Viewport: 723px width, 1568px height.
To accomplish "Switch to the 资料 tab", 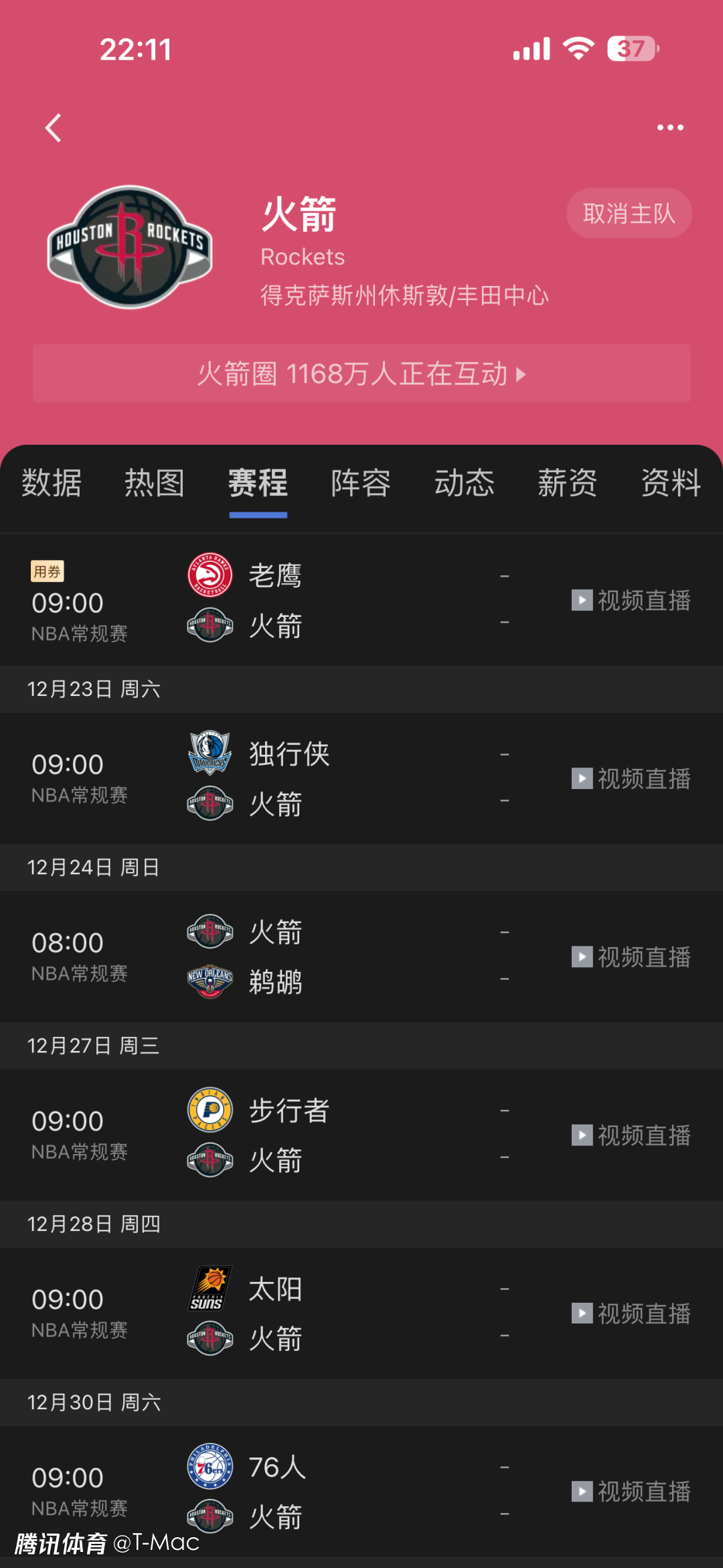I will (x=670, y=483).
